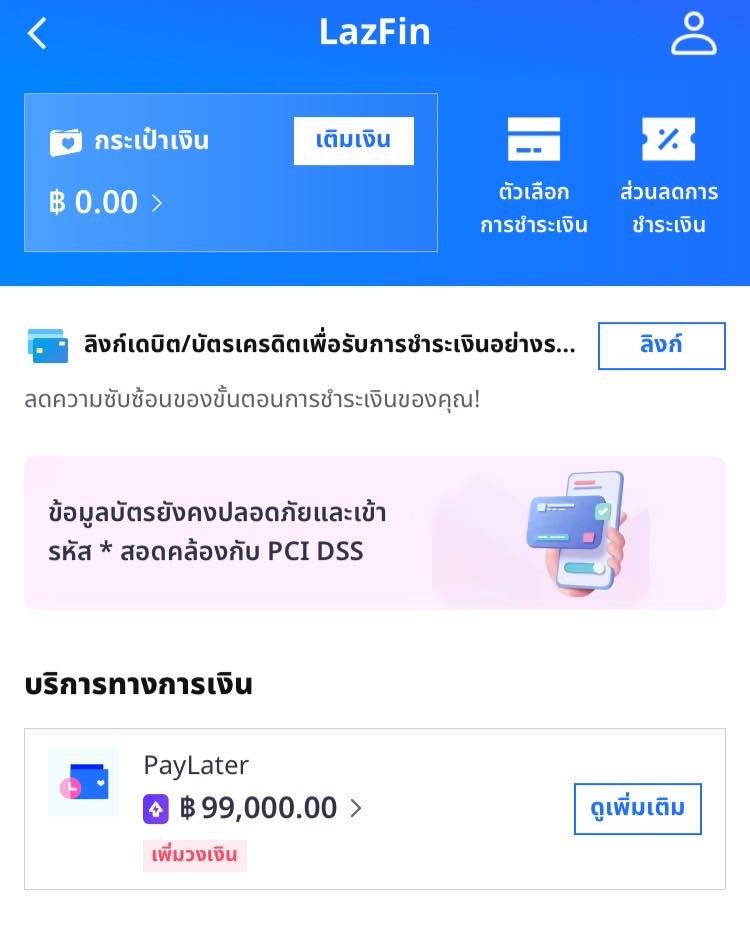This screenshot has height=930, width=750.
Task: Open wallet balance ฿ 0.00 details
Action: pyautogui.click(x=106, y=202)
